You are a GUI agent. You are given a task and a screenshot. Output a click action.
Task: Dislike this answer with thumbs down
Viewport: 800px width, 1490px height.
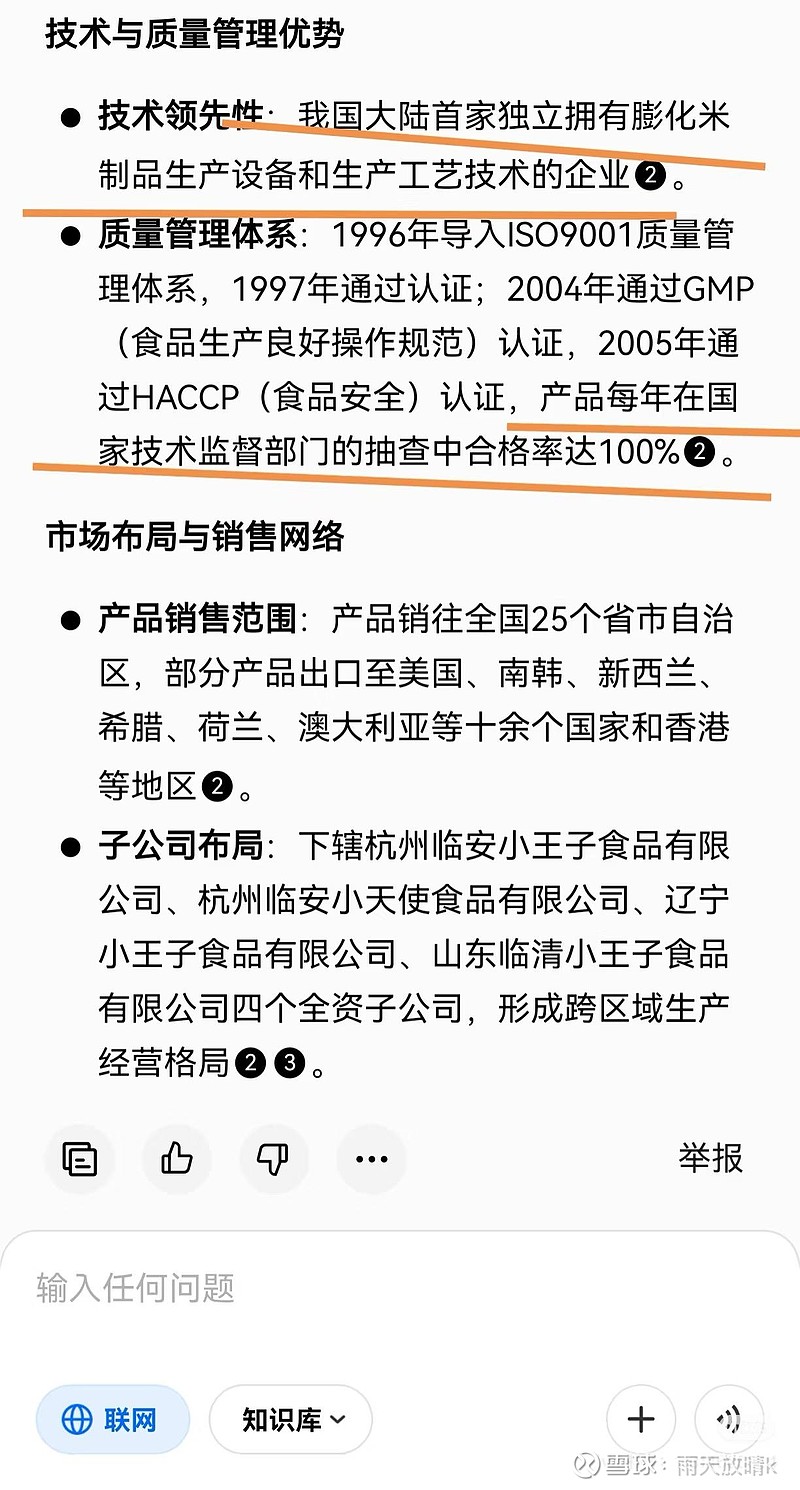[x=274, y=1159]
